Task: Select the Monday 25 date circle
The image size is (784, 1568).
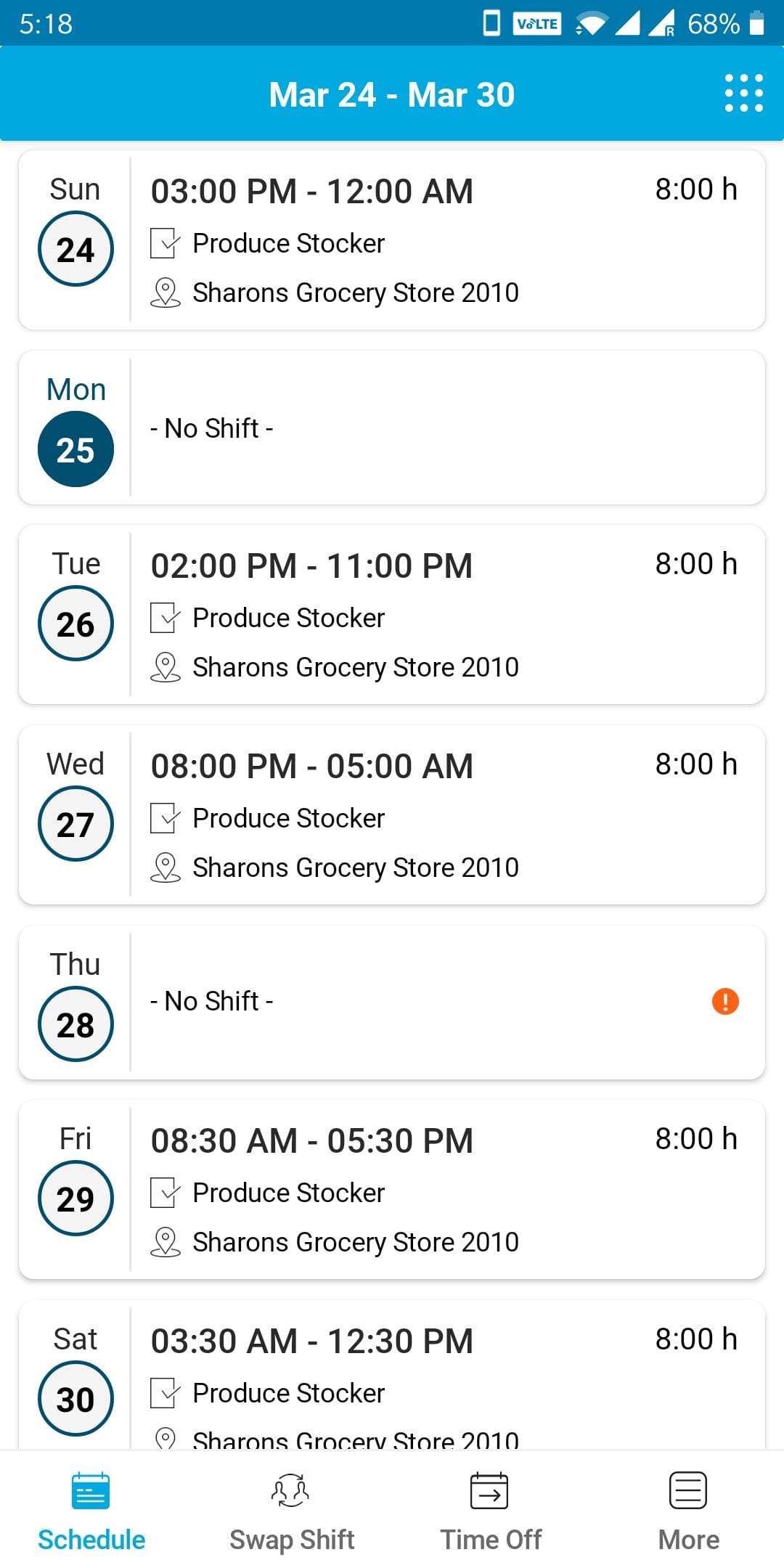Action: click(x=75, y=448)
